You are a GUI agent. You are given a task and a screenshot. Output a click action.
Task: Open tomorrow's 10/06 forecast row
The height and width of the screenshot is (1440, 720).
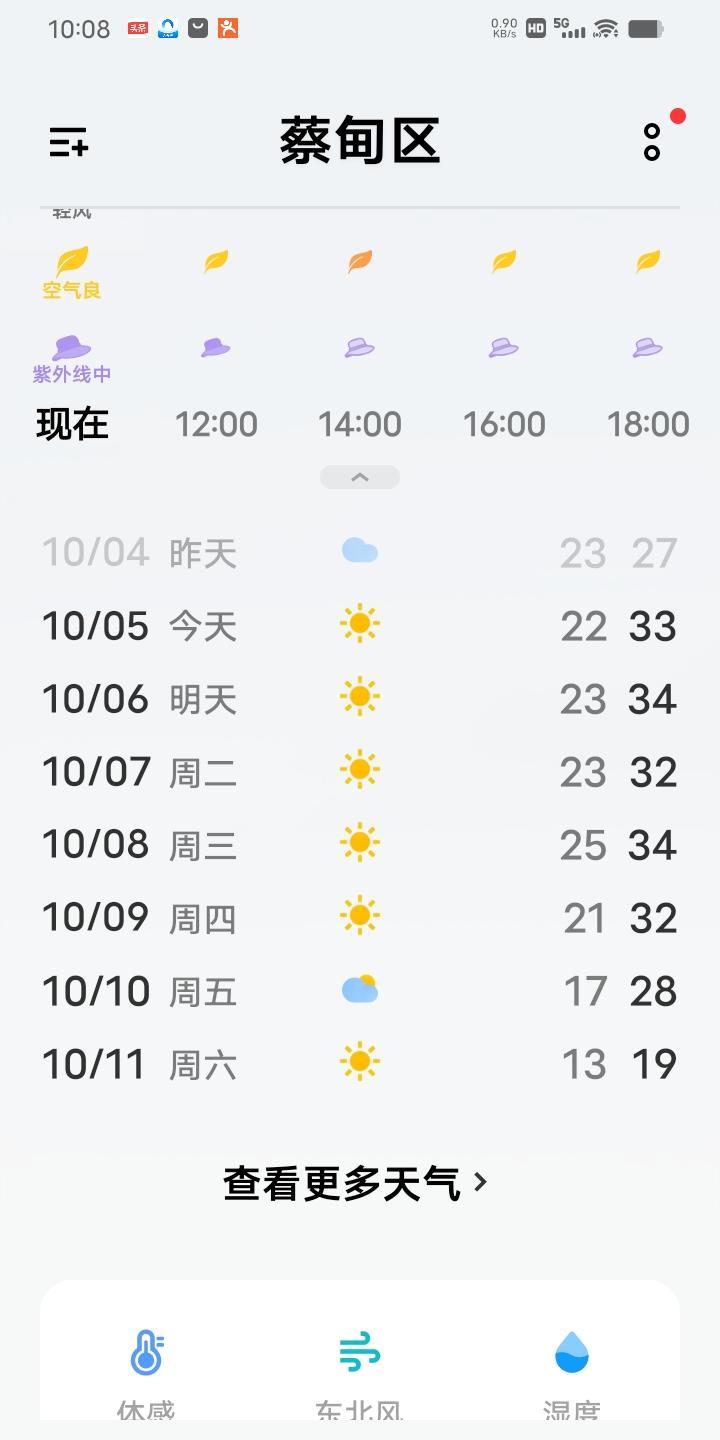pos(360,698)
